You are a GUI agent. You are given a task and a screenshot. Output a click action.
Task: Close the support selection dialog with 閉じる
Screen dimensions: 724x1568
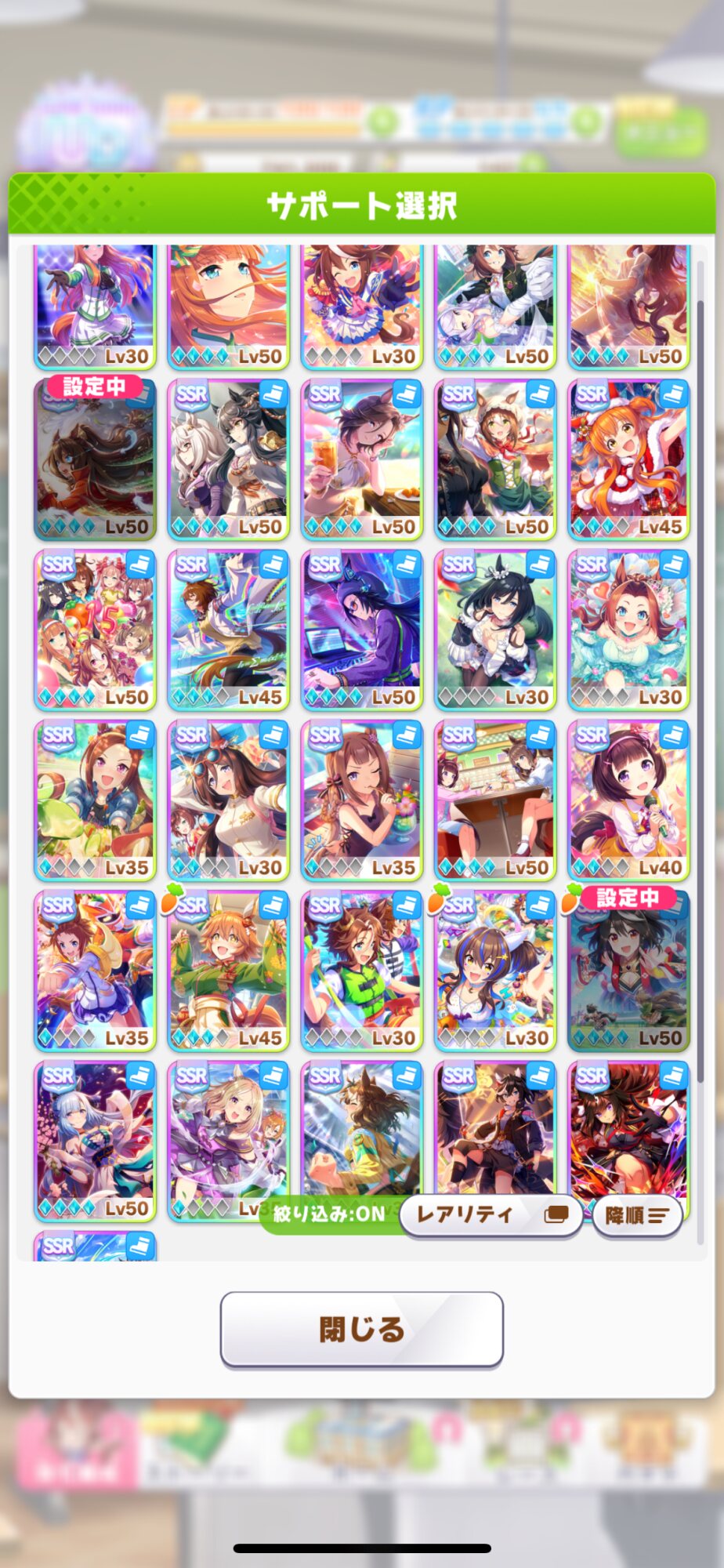[x=361, y=1329]
